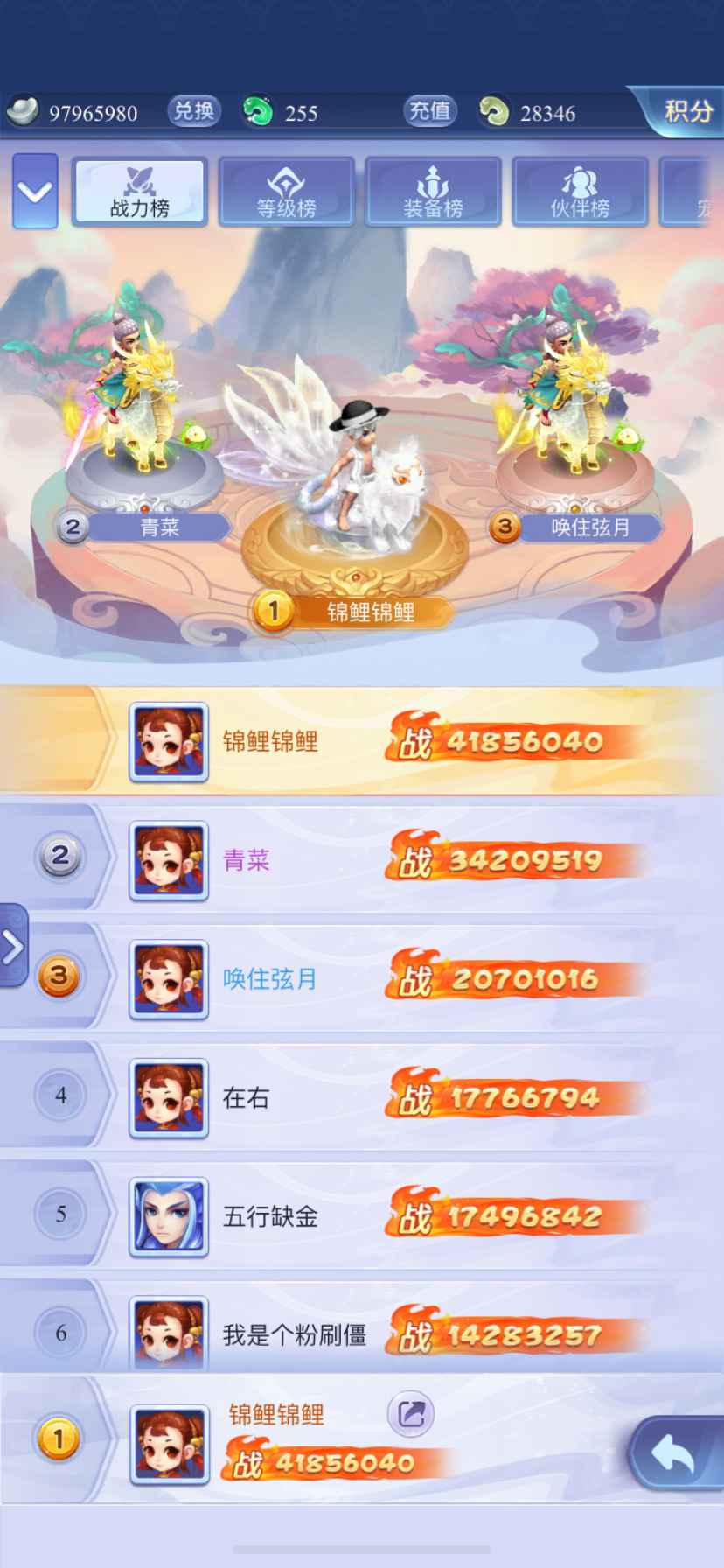Tap the 充值 recharge button
The width and height of the screenshot is (724, 1568).
tap(429, 111)
